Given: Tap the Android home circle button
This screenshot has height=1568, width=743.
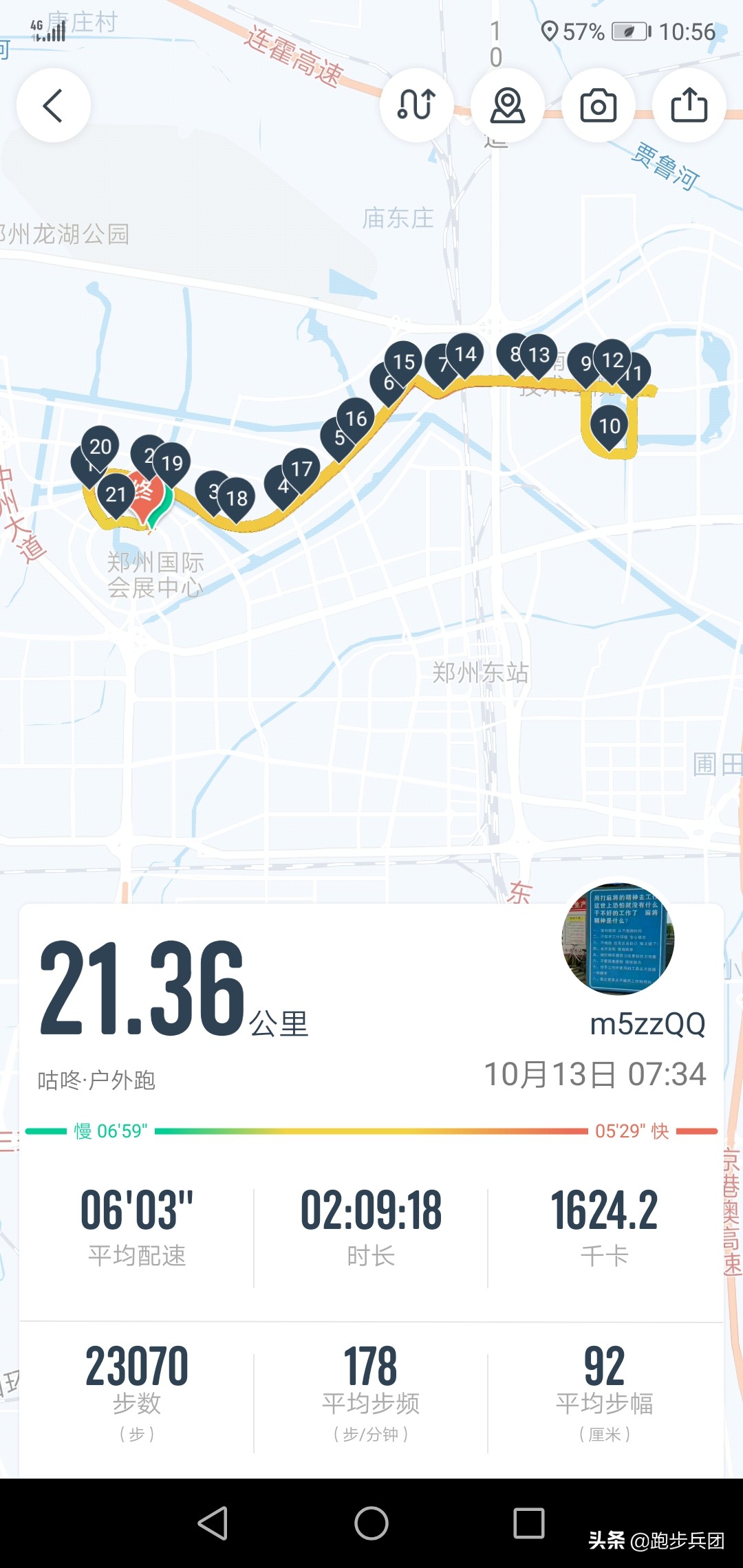Looking at the screenshot, I should (371, 1523).
